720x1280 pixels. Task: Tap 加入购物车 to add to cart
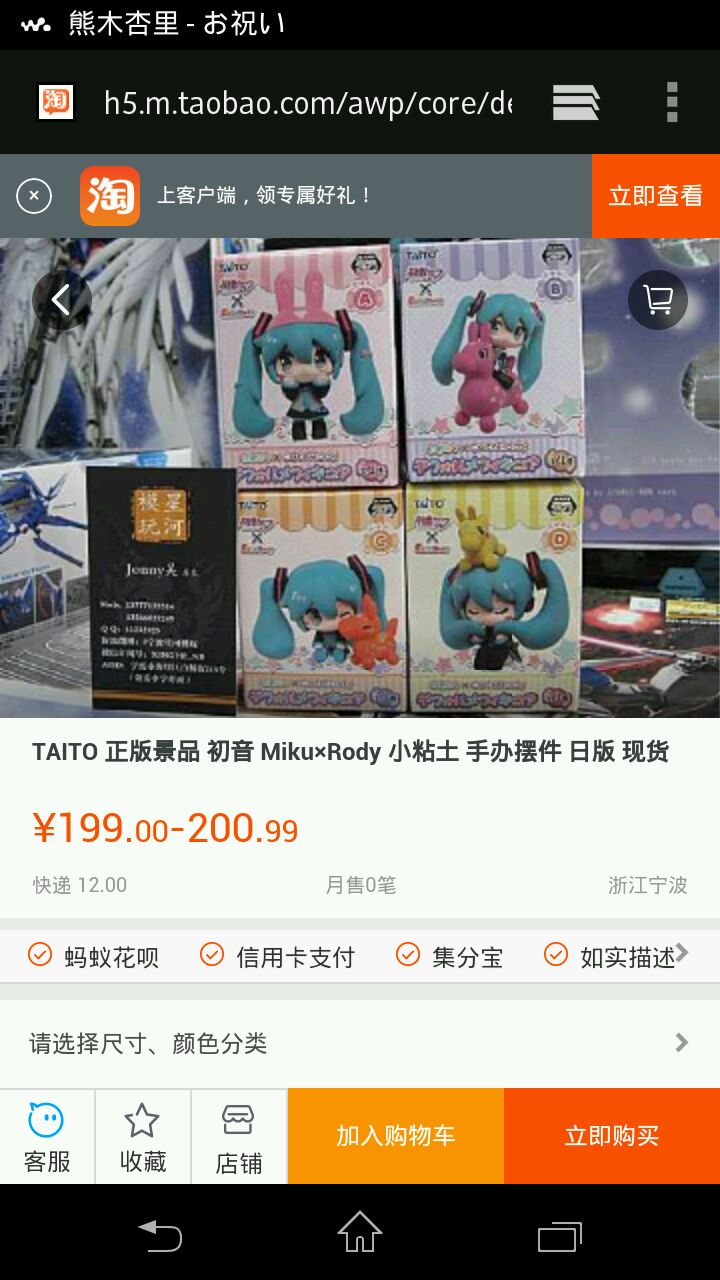point(396,1136)
